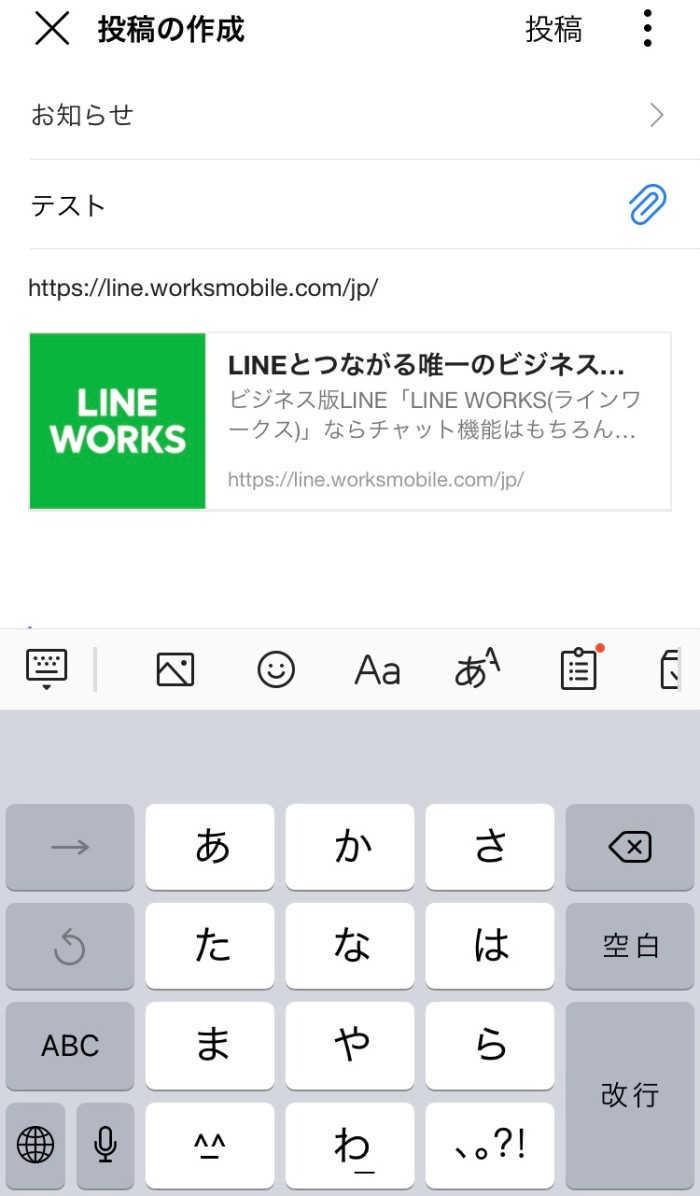The height and width of the screenshot is (1196, 700).
Task: Close the post creation screen
Action: (52, 30)
